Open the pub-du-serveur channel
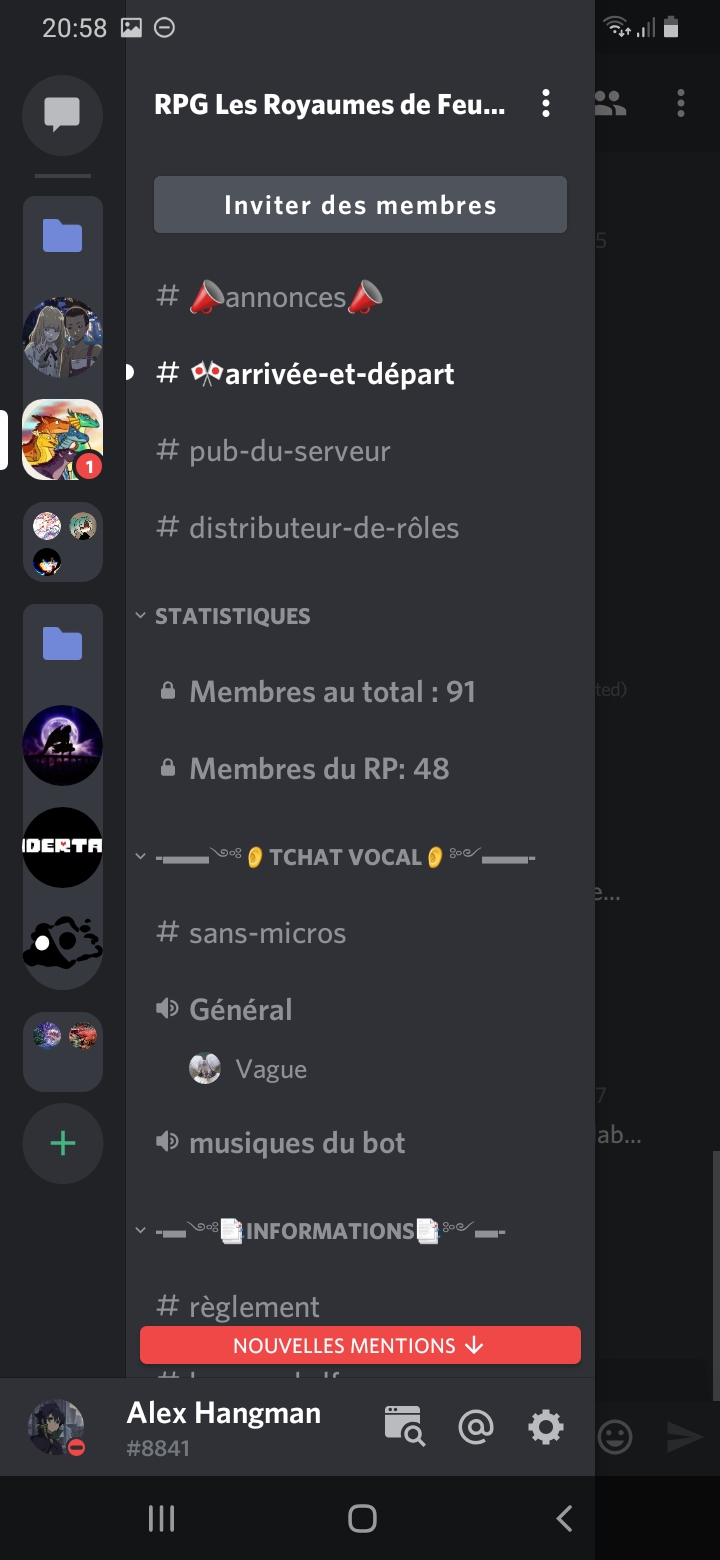This screenshot has height=1560, width=720. click(x=290, y=451)
